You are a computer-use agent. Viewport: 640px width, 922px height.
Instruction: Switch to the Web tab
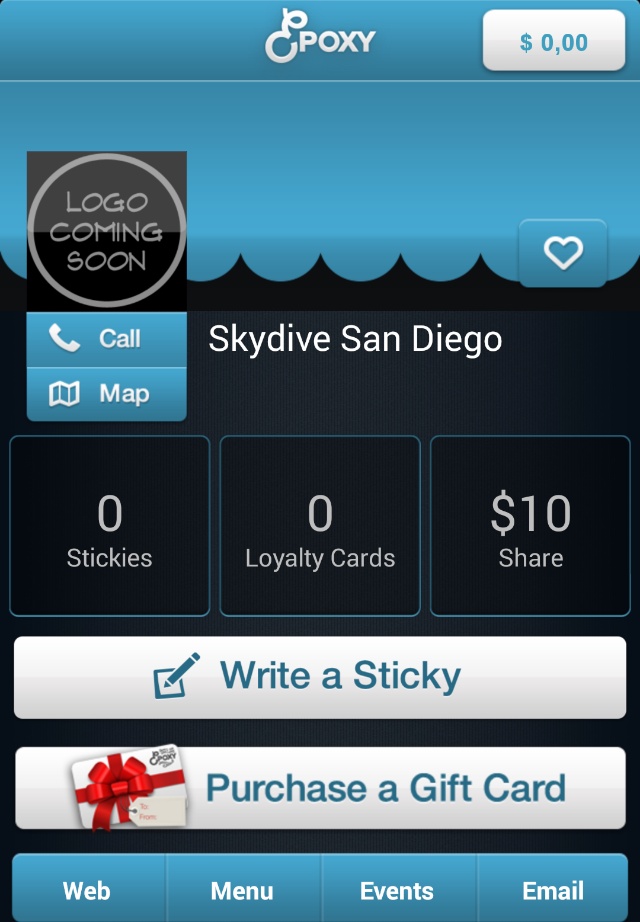88,889
